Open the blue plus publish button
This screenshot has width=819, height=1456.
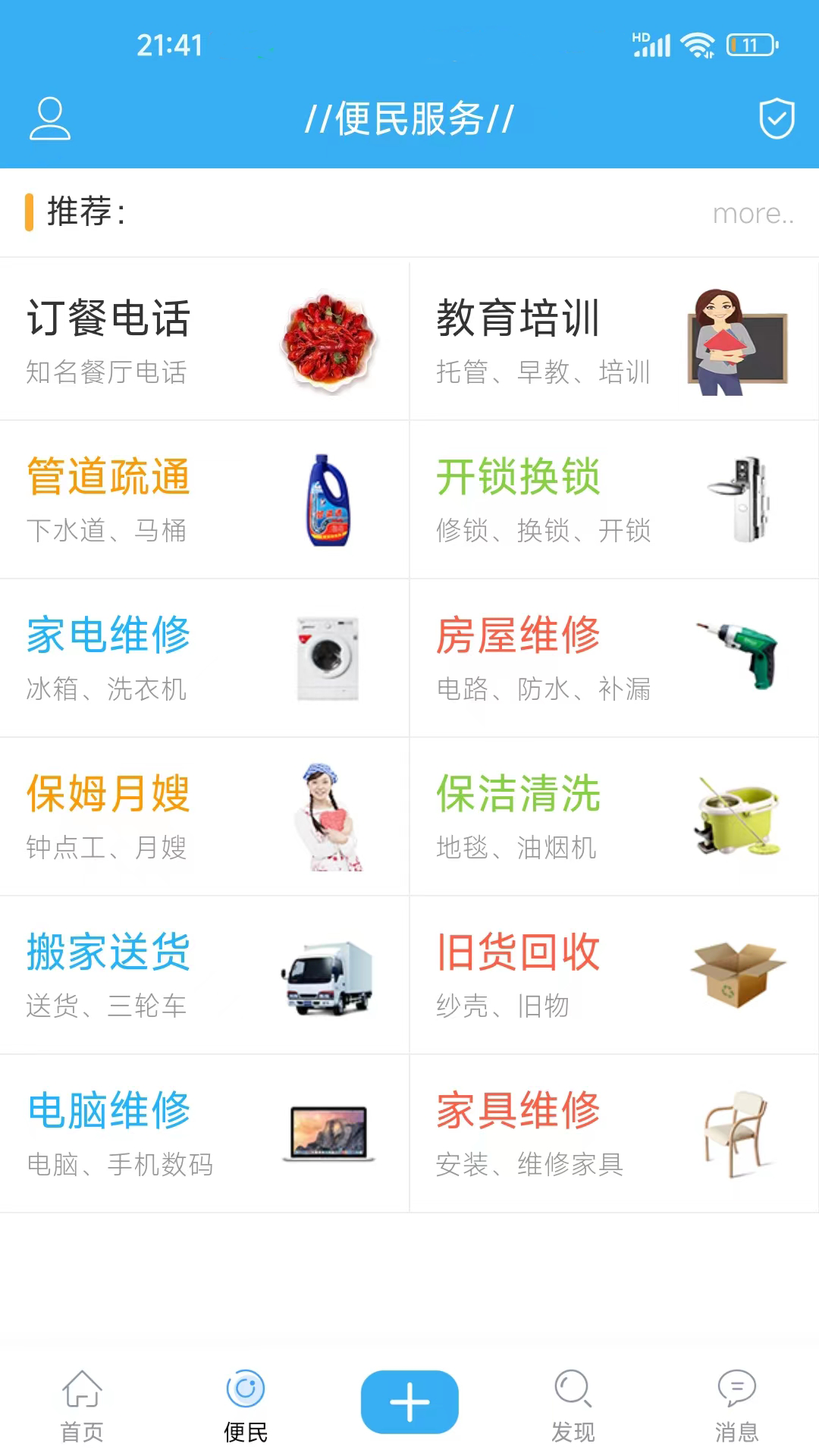tap(409, 1401)
